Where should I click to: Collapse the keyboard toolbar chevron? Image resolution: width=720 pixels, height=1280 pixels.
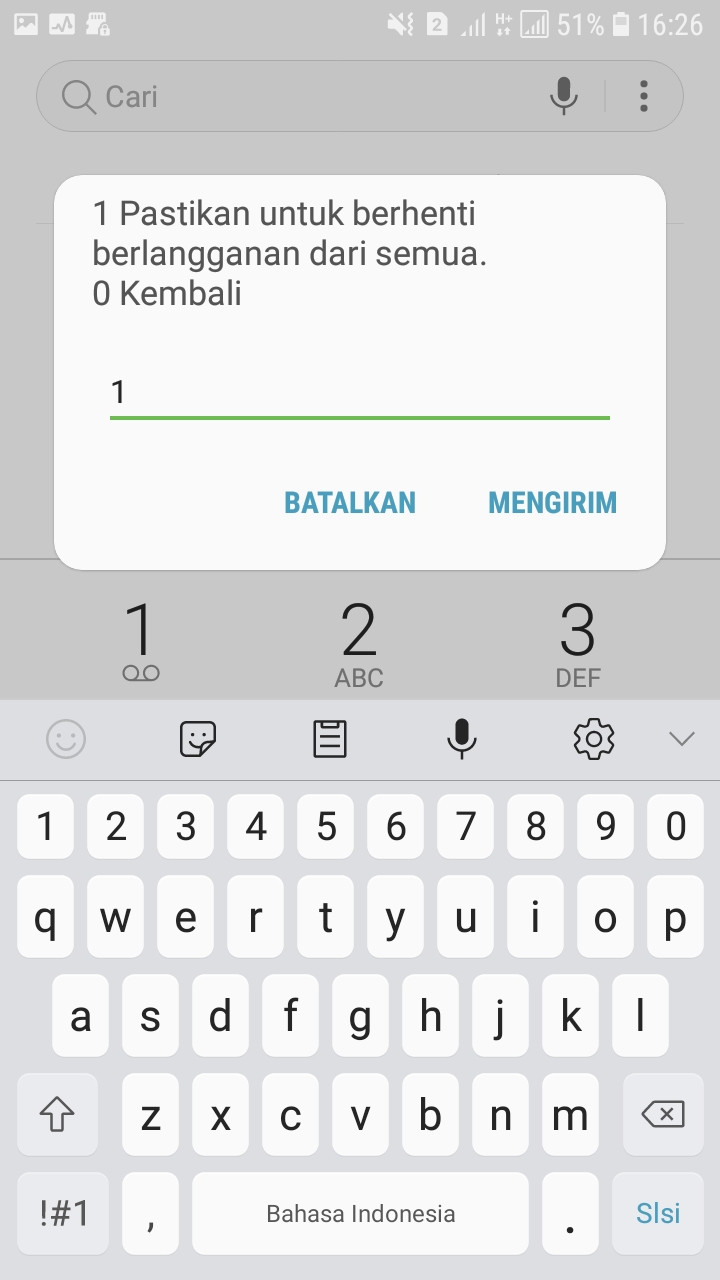(681, 740)
